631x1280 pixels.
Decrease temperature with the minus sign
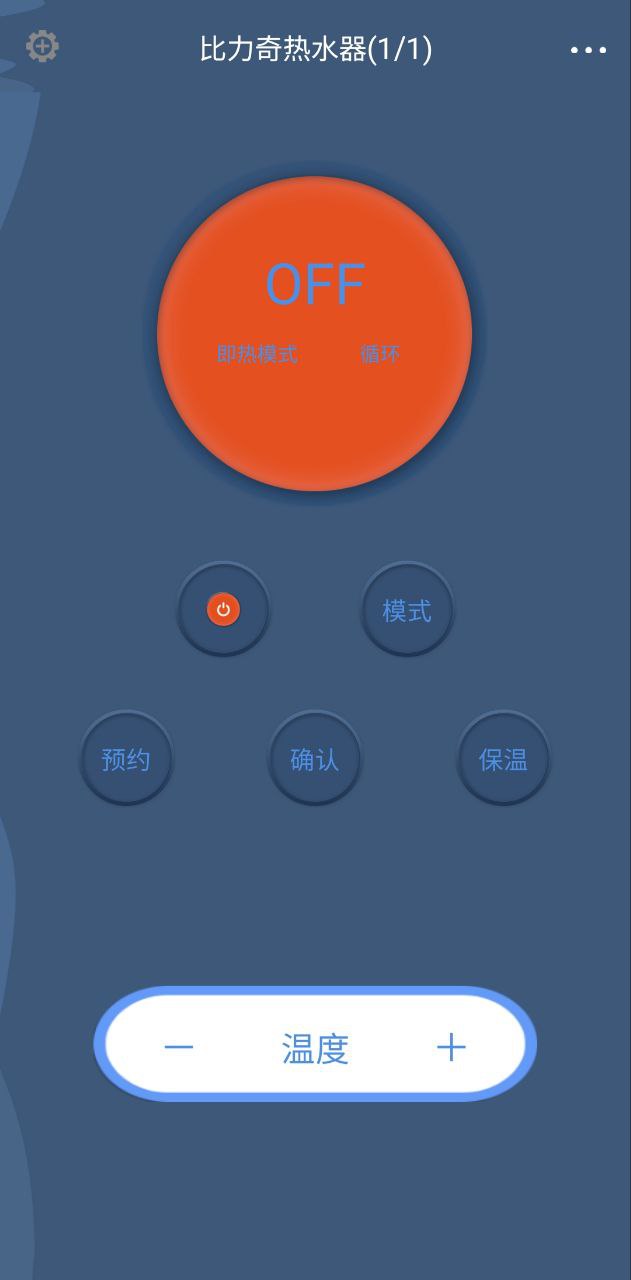pyautogui.click(x=179, y=1047)
